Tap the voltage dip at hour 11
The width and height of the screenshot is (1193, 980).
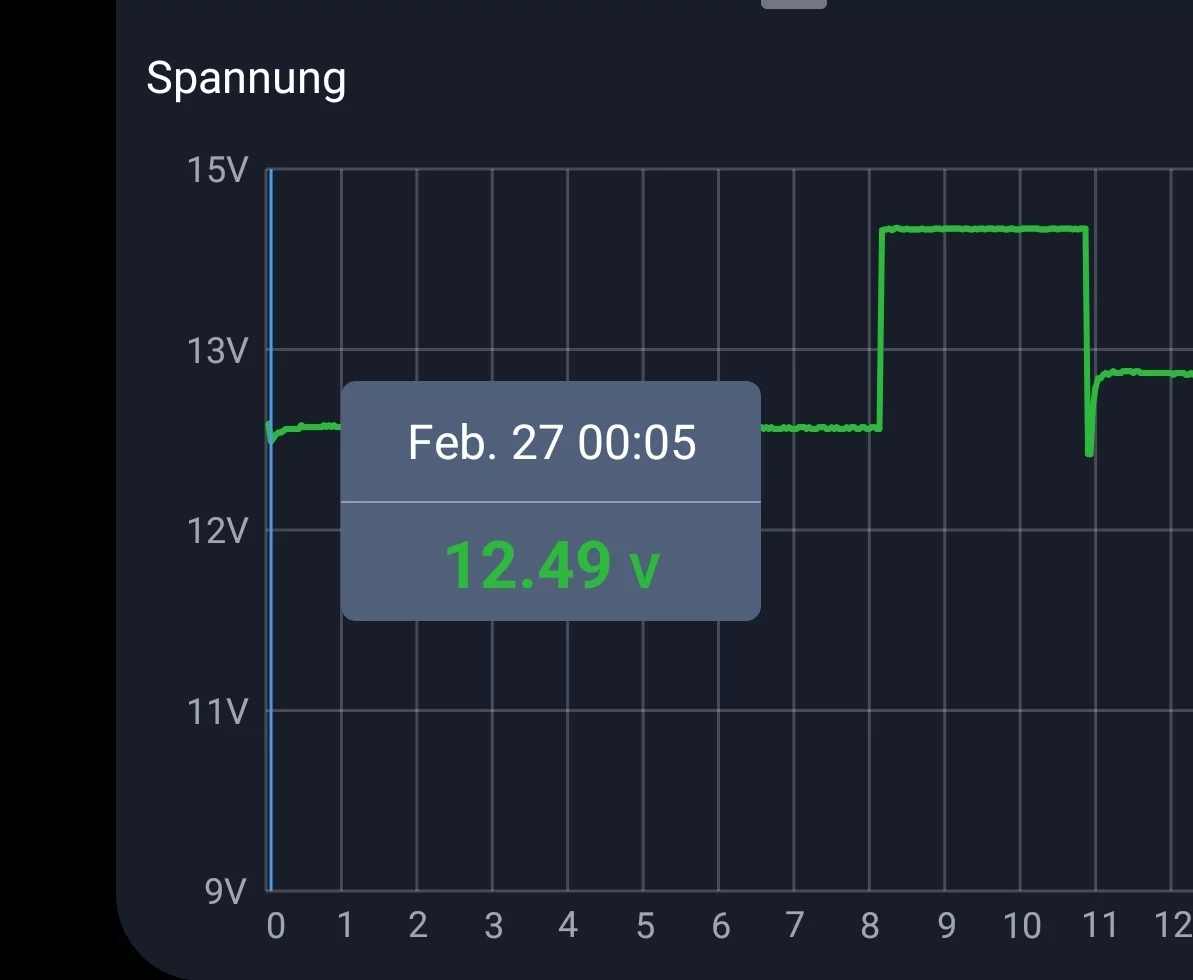(x=1090, y=452)
